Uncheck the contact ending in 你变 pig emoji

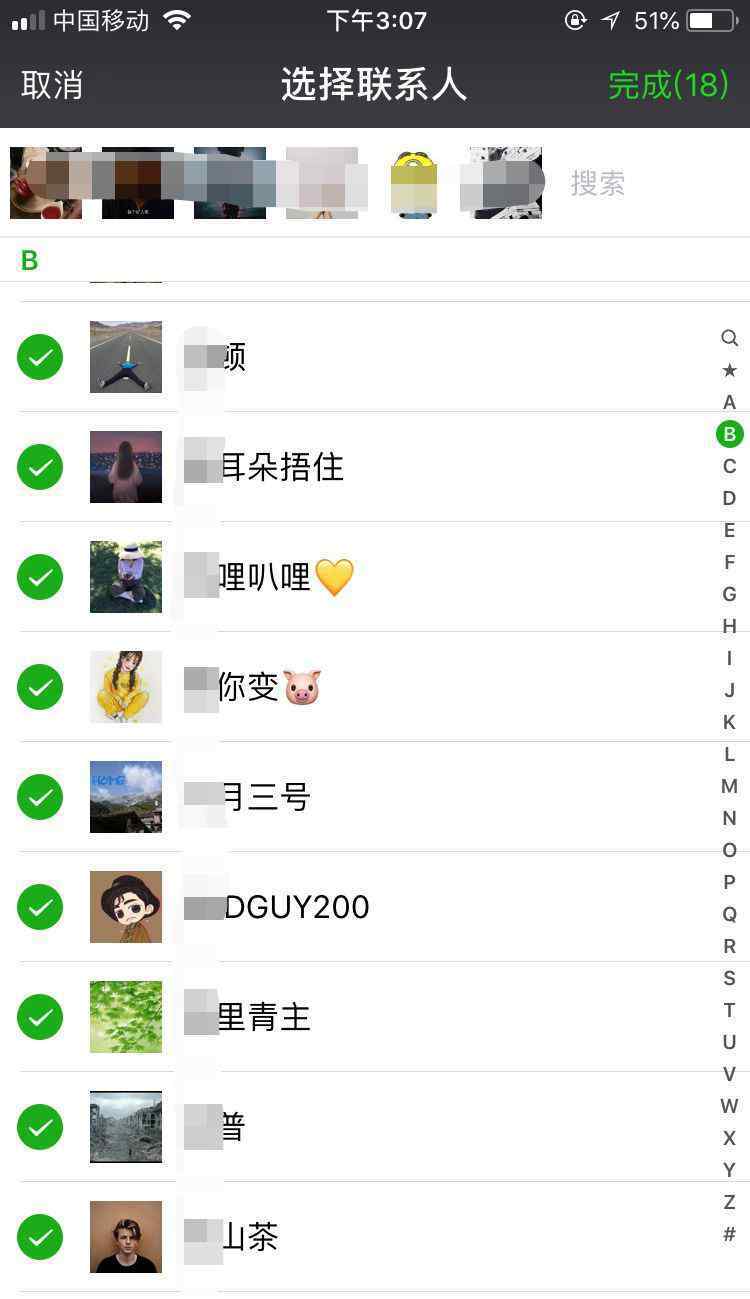coord(40,687)
